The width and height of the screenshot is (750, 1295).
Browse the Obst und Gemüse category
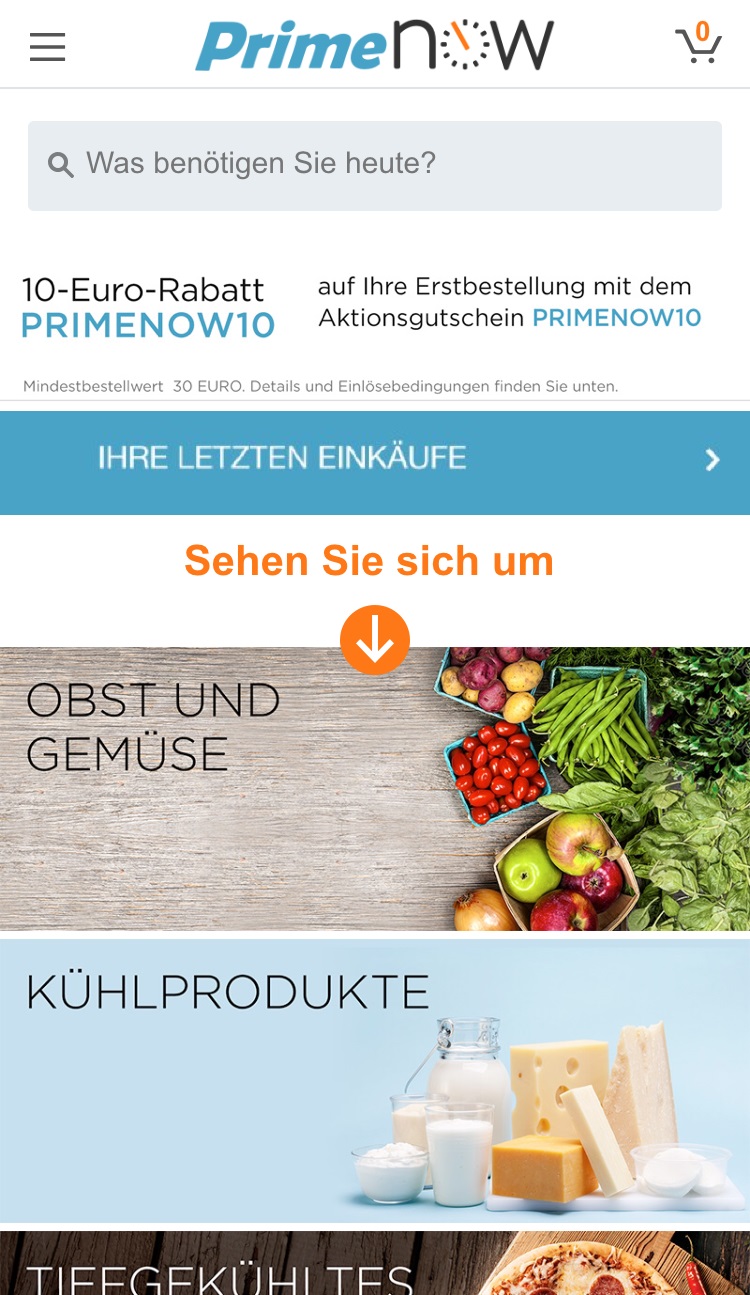(375, 789)
